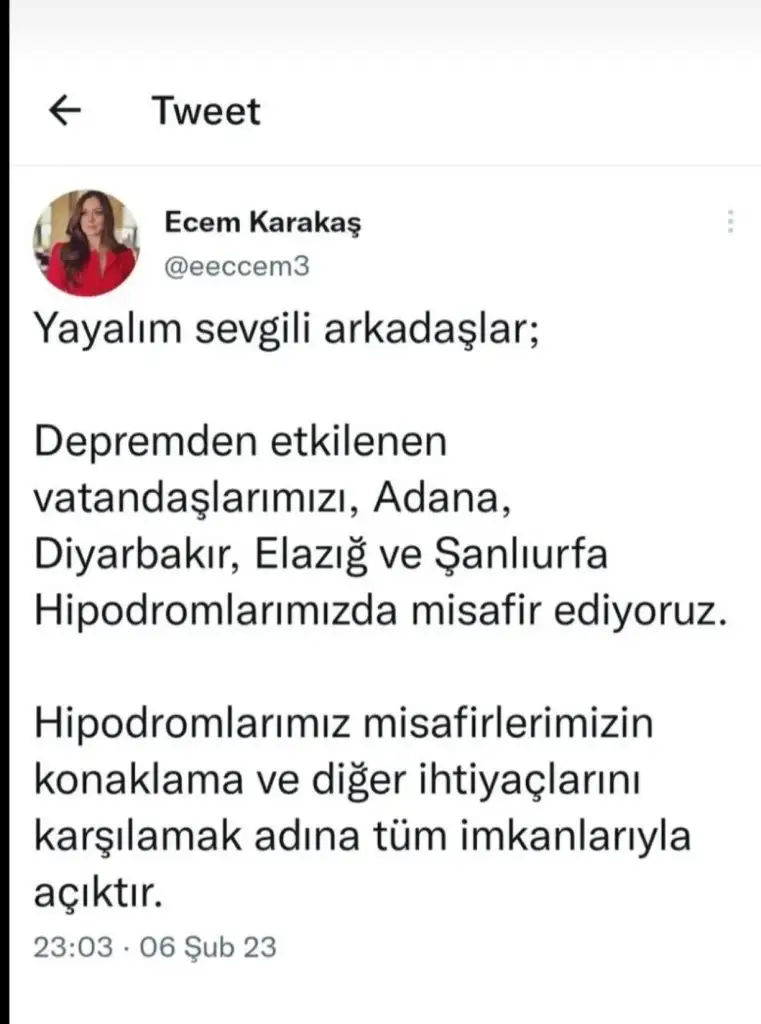Open Ecem Karakaş's profile picture
761x1024 pixels.
point(87,243)
